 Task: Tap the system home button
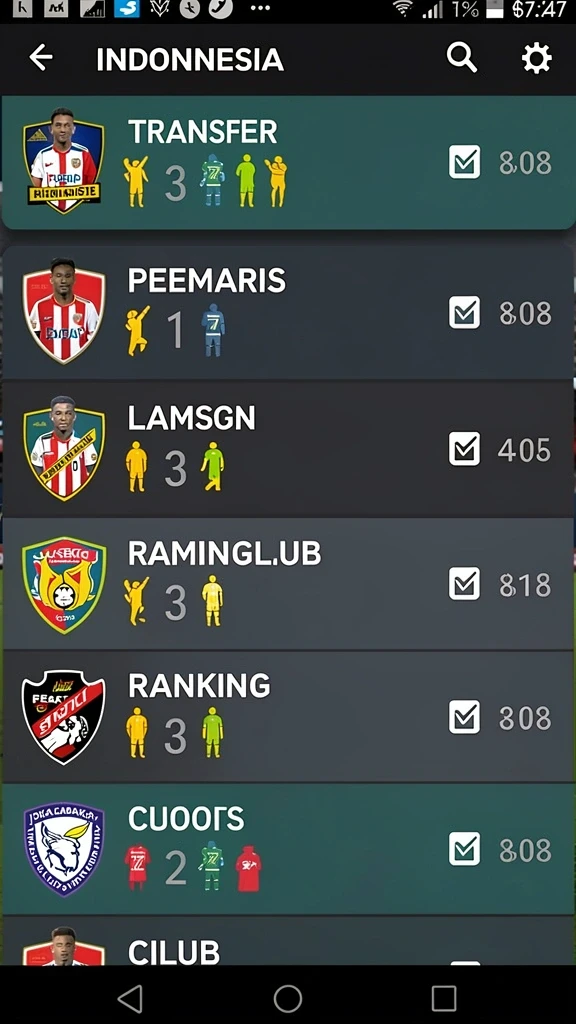[287, 998]
